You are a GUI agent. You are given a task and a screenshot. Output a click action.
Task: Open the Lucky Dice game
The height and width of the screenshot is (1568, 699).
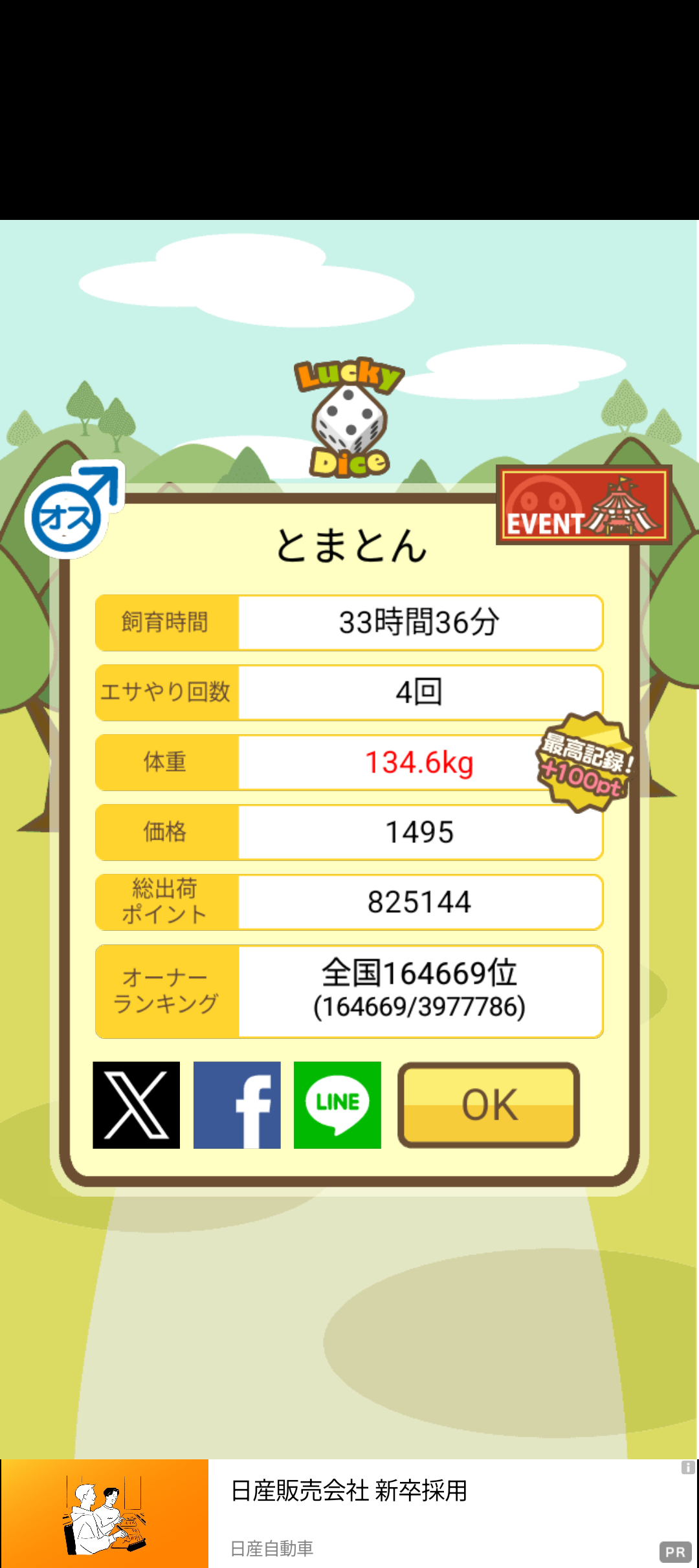click(x=349, y=418)
